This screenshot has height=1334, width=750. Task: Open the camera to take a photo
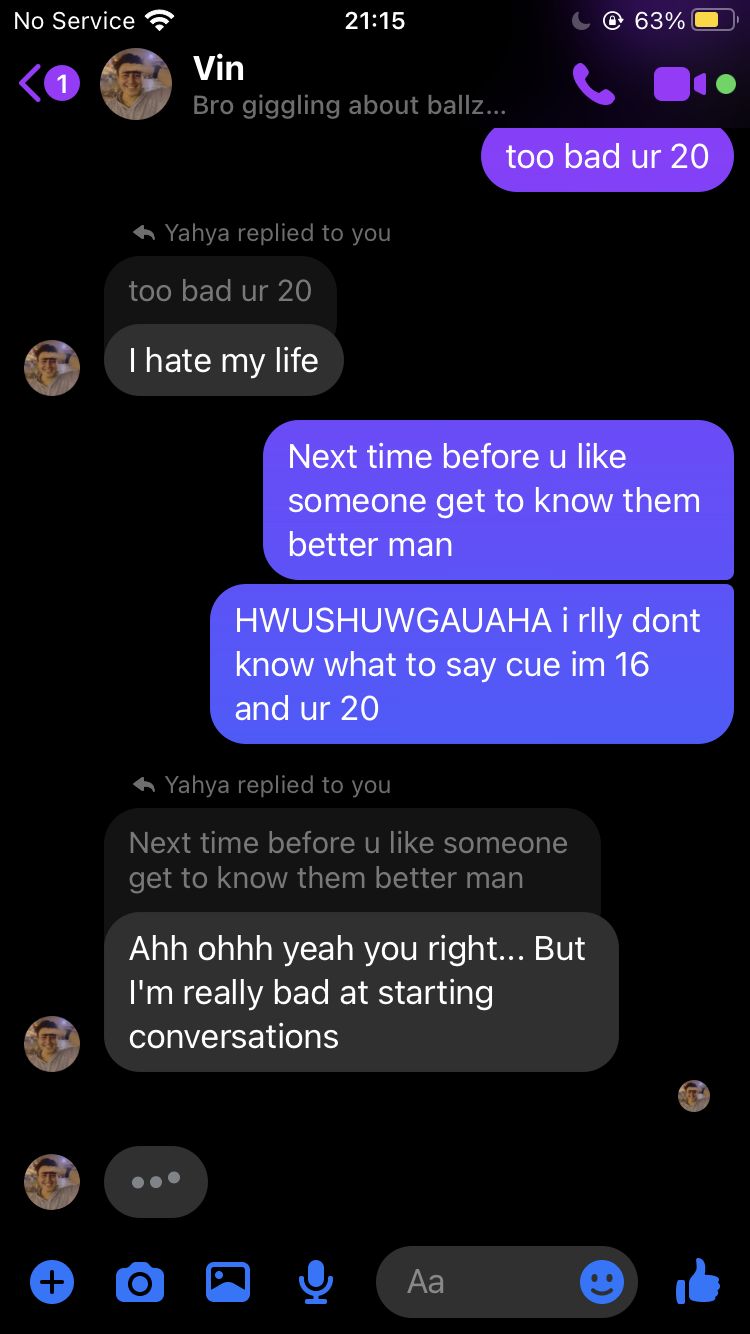pos(140,1281)
